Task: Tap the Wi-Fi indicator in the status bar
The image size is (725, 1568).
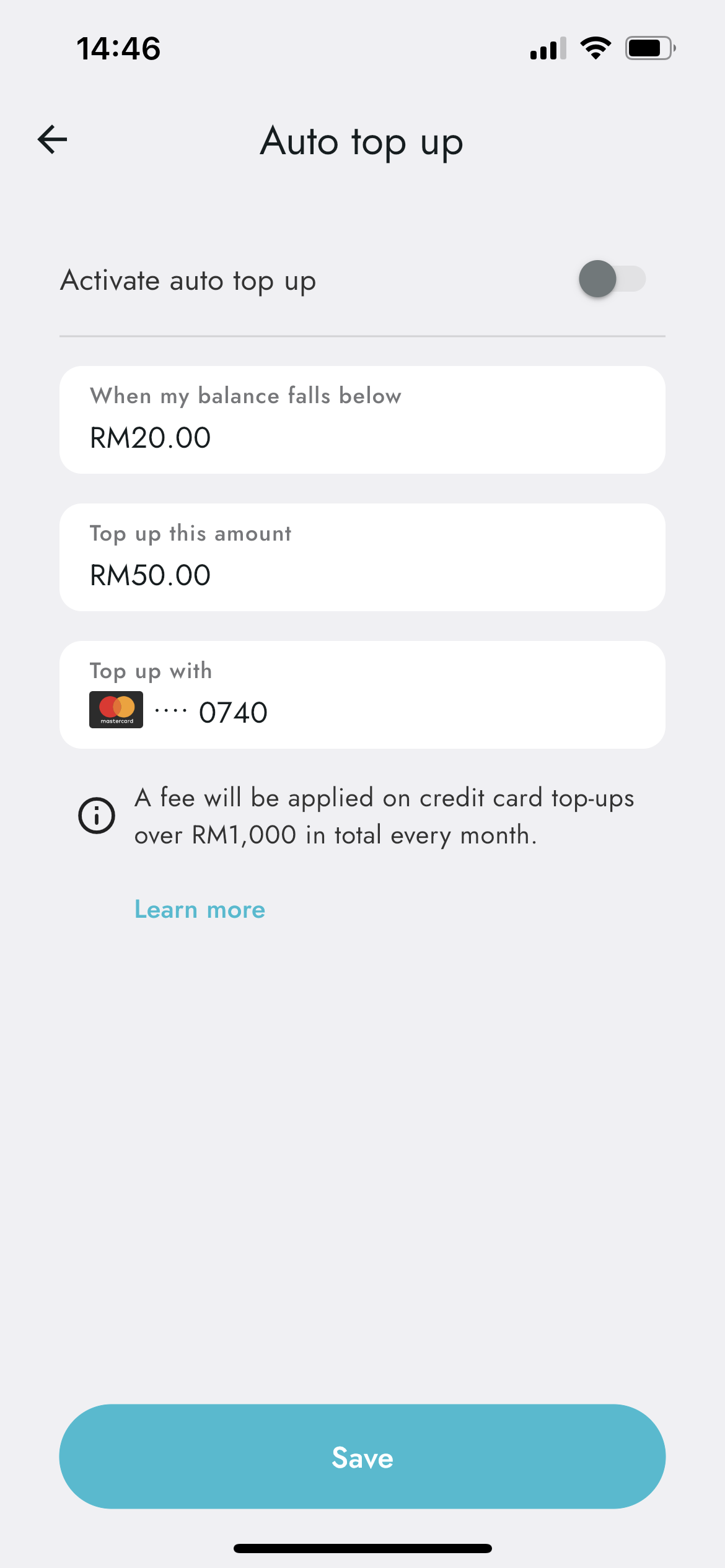Action: pos(595,48)
